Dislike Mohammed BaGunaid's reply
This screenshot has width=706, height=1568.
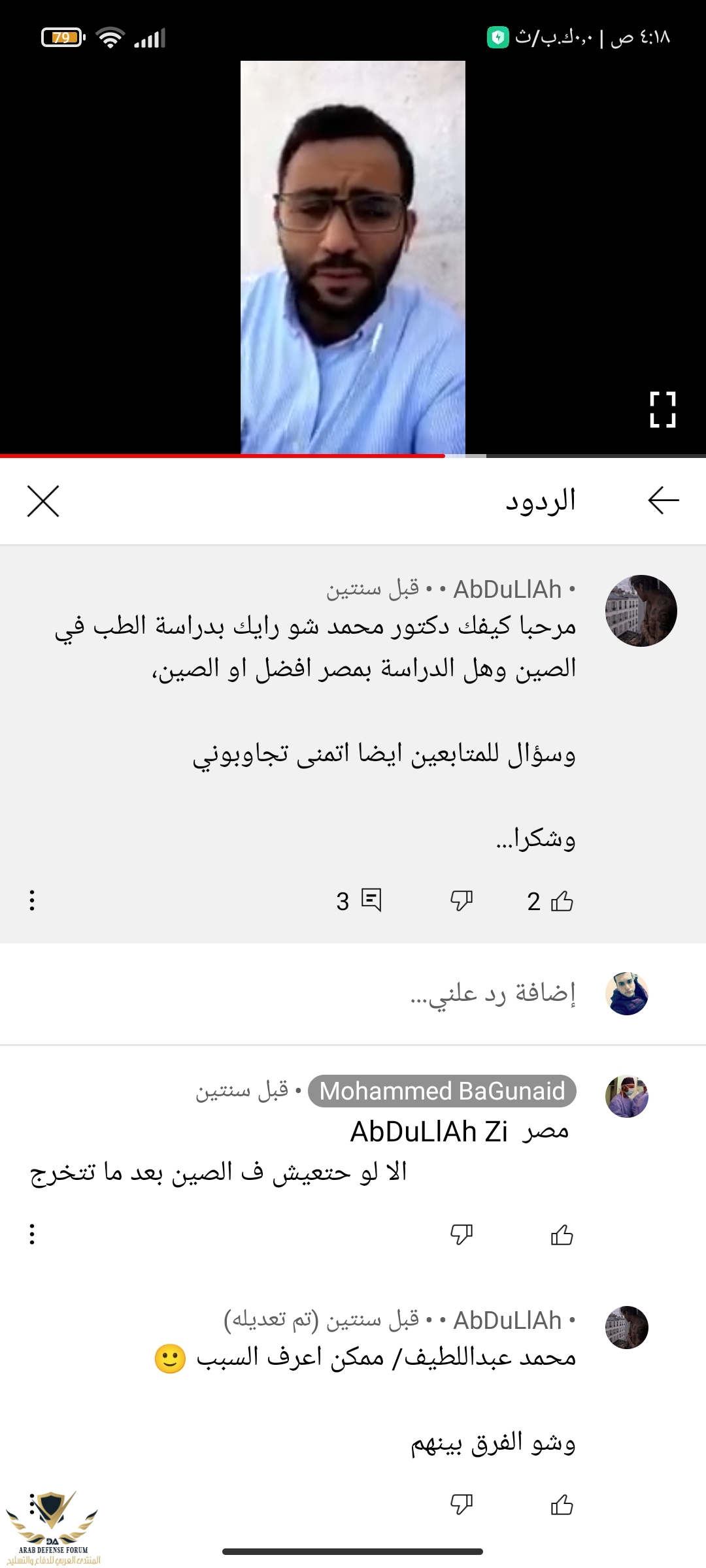point(462,1234)
